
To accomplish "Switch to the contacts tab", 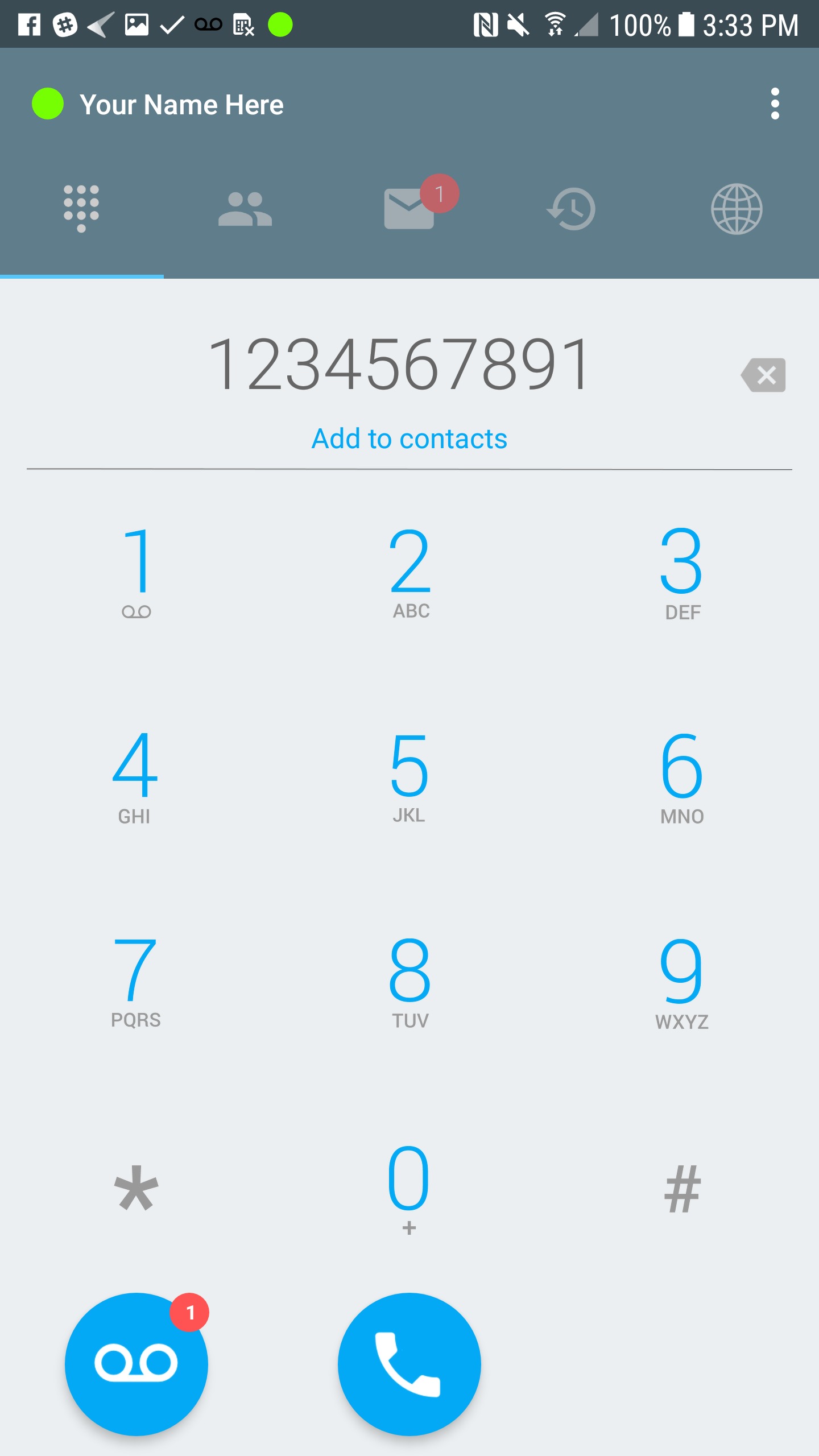I will point(245,209).
